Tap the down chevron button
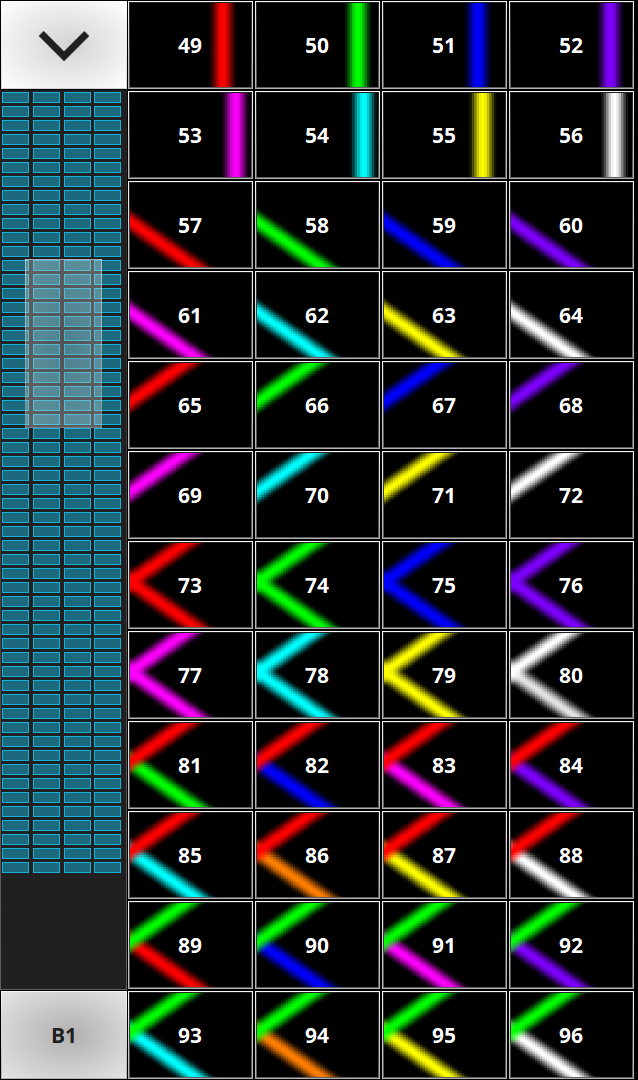This screenshot has width=638, height=1080. click(x=64, y=45)
